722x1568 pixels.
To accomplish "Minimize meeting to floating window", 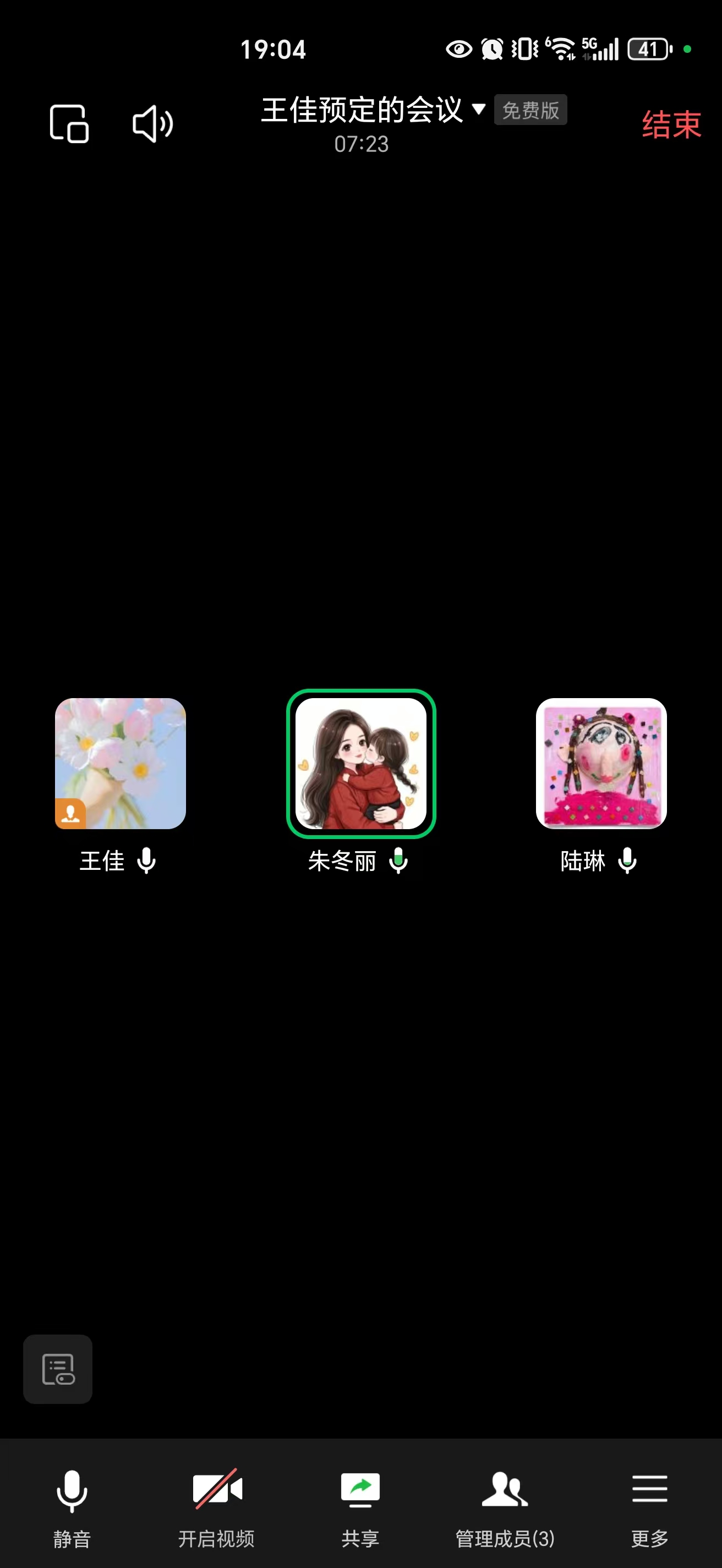I will coord(69,123).
